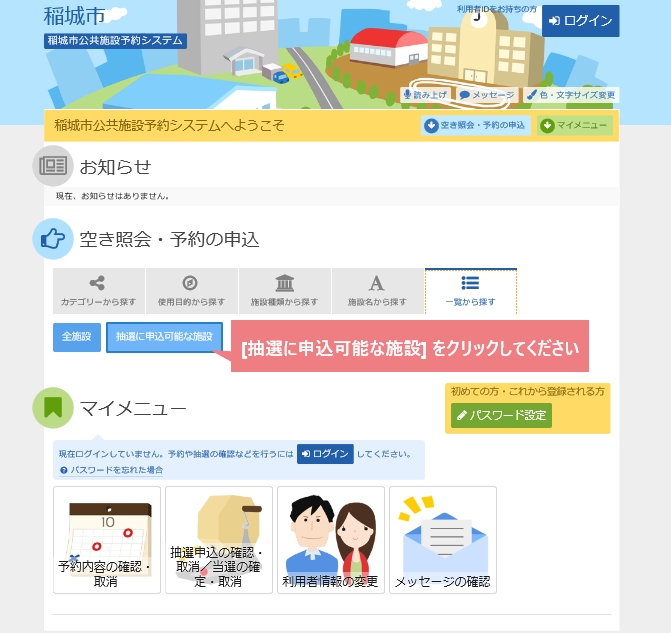Tap the 全施設 button
The width and height of the screenshot is (671, 633).
click(77, 337)
